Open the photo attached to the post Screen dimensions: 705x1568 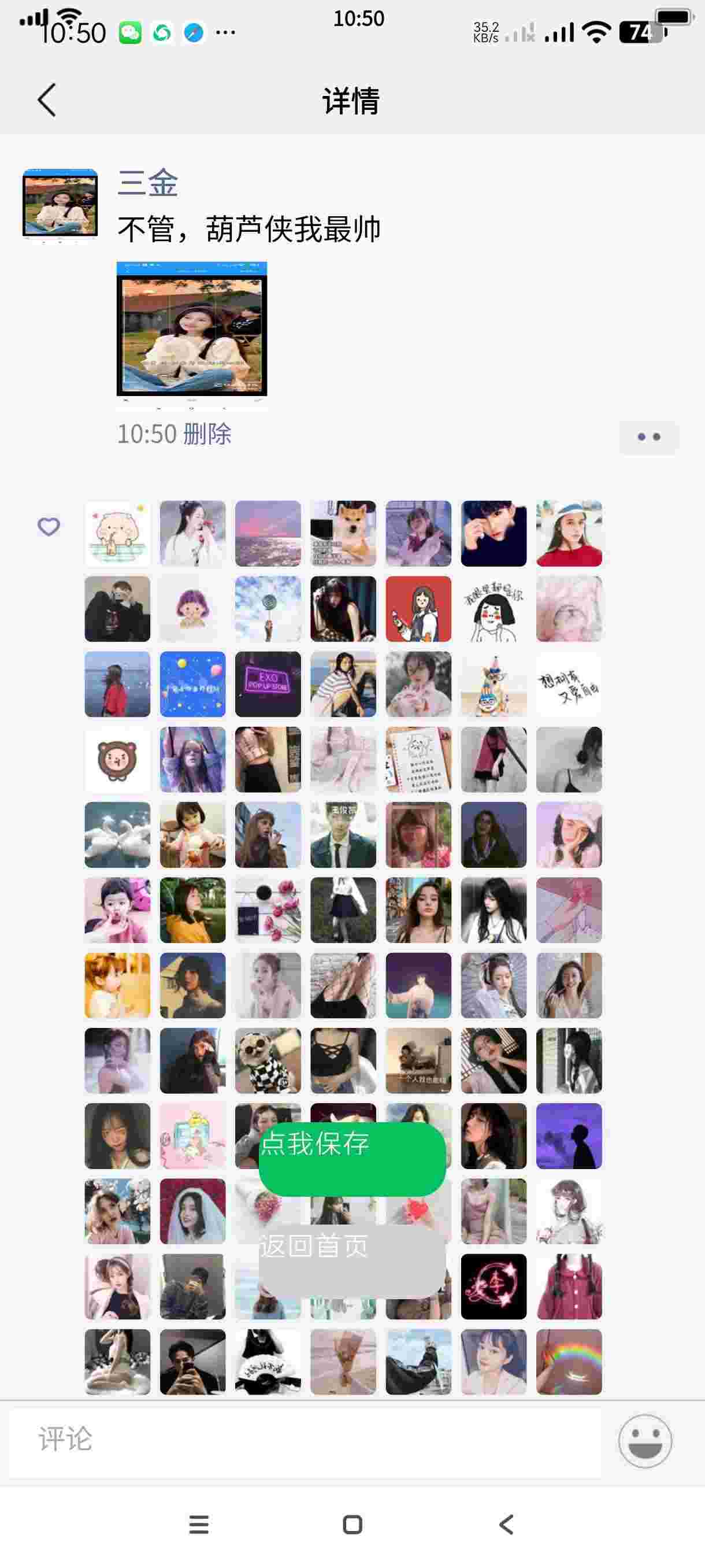coord(192,330)
